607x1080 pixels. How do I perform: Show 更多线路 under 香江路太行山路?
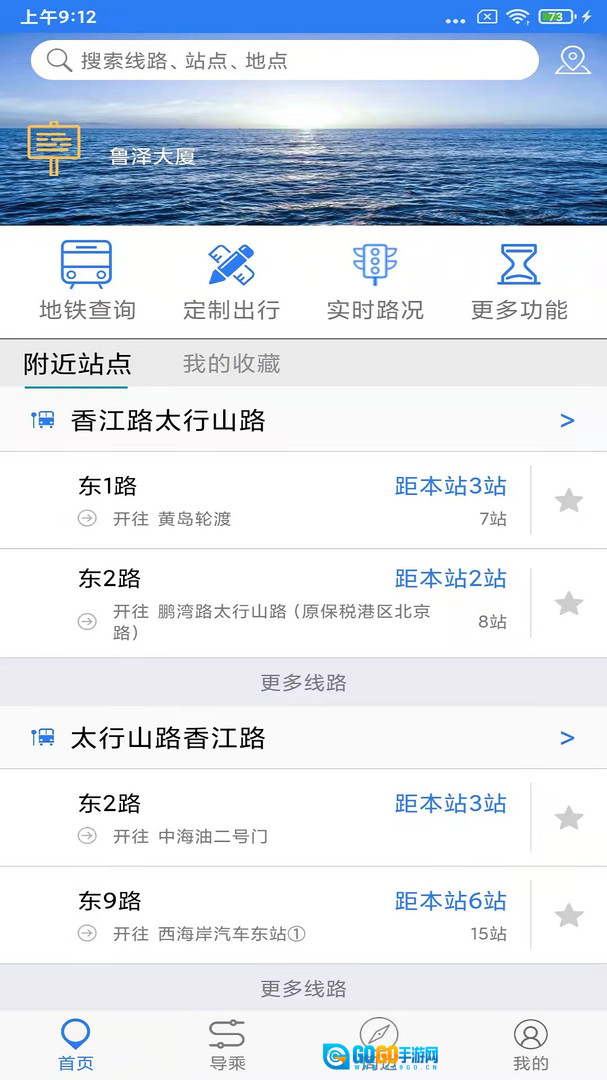point(303,683)
